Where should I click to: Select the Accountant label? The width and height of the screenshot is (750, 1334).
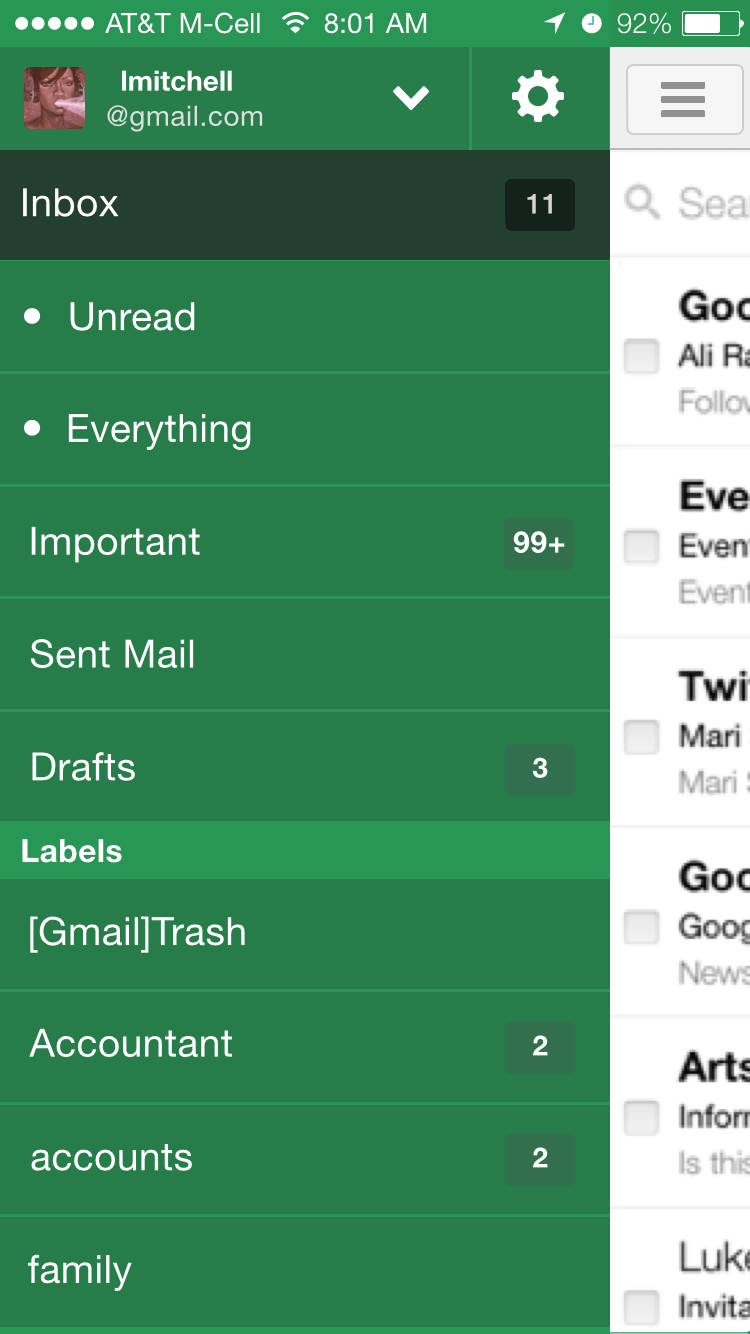(305, 1046)
